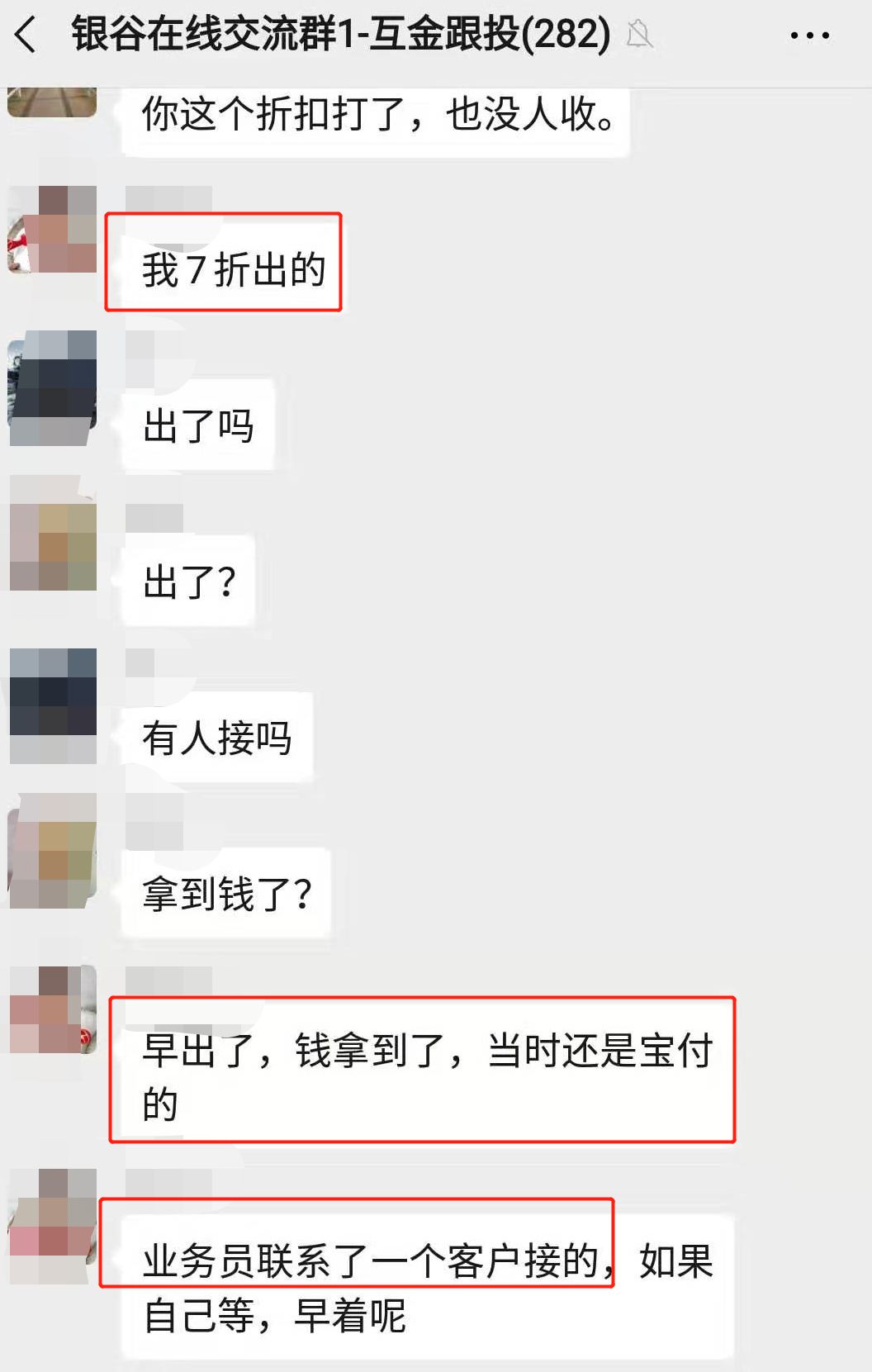The width and height of the screenshot is (872, 1372).
Task: Open avatar beside the 出了吗 message
Action: click(x=53, y=388)
